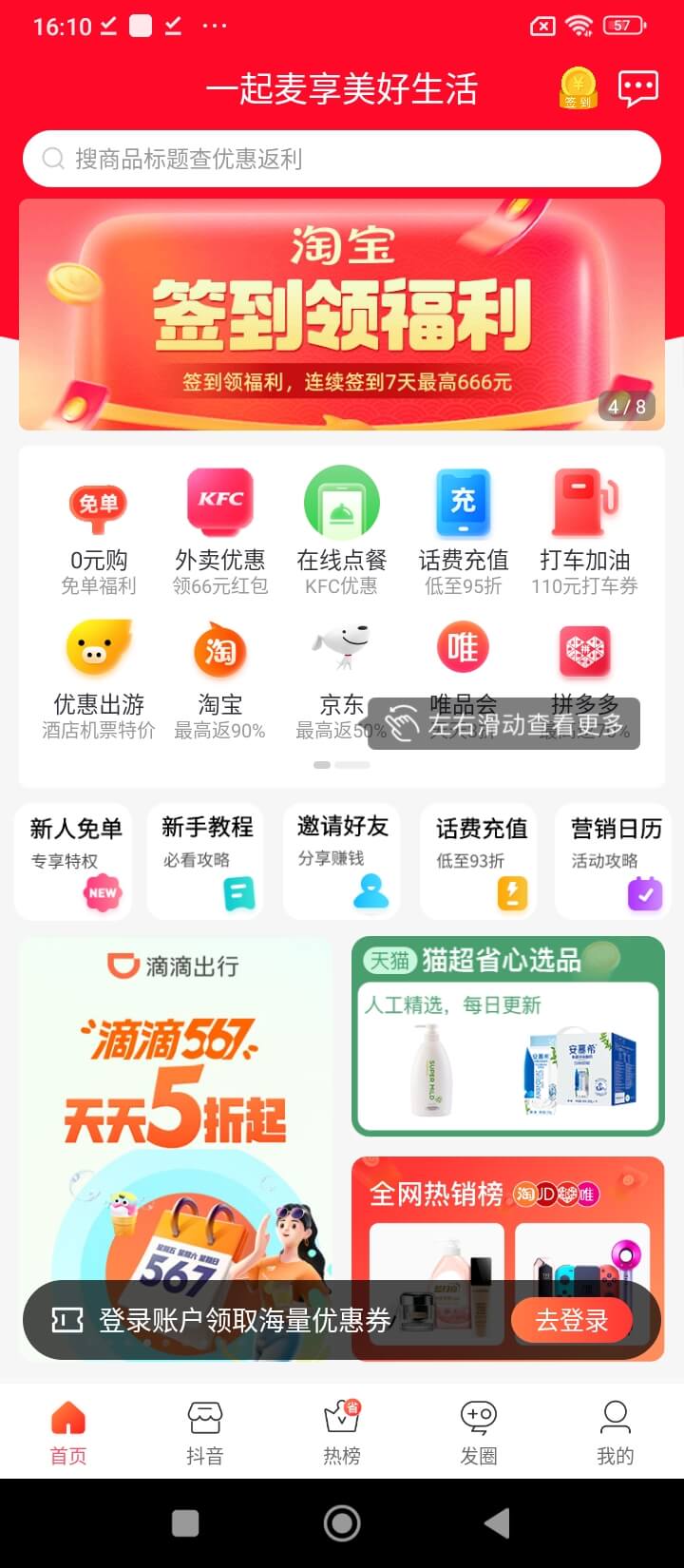
Task: Open 猫超省心选品 card
Action: (508, 1036)
